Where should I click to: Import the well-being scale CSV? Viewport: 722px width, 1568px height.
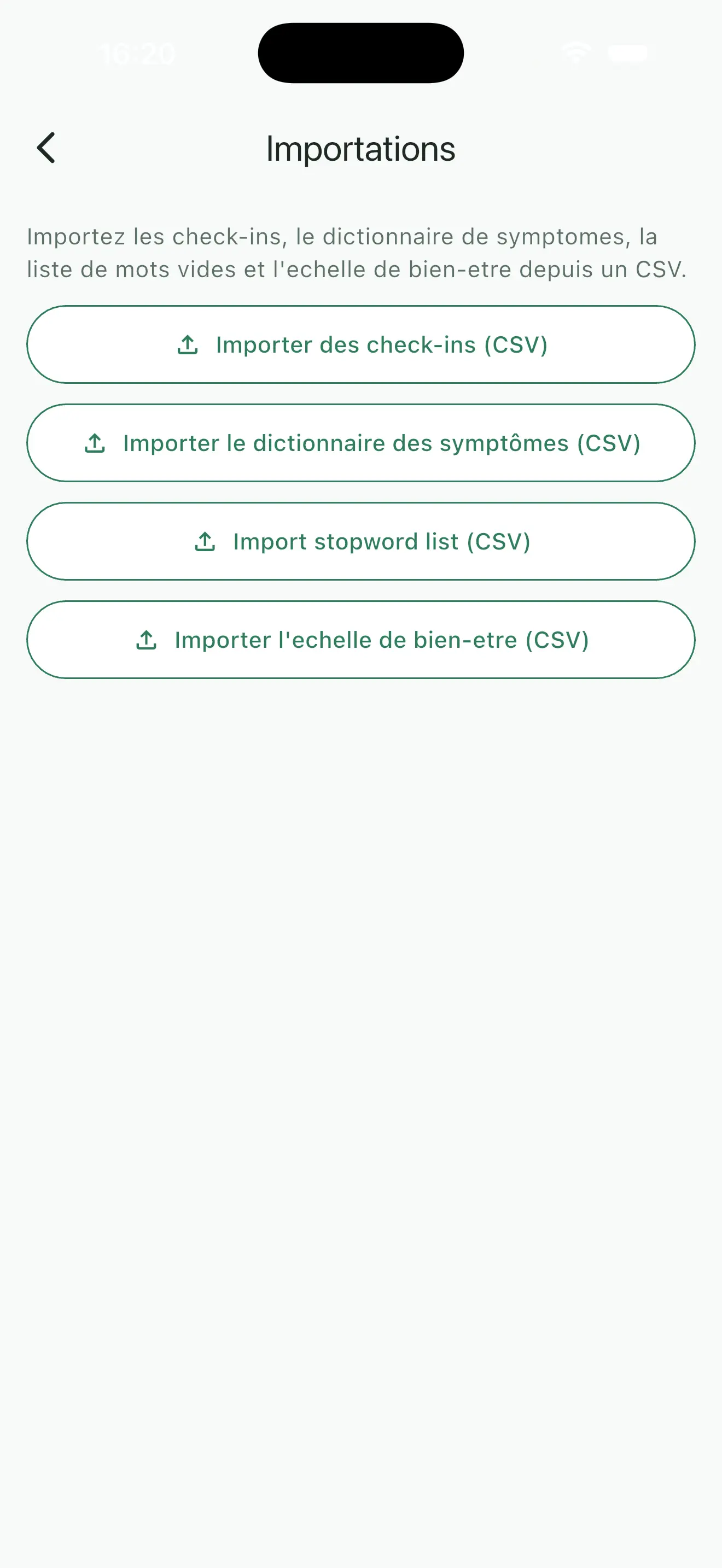[x=361, y=639]
